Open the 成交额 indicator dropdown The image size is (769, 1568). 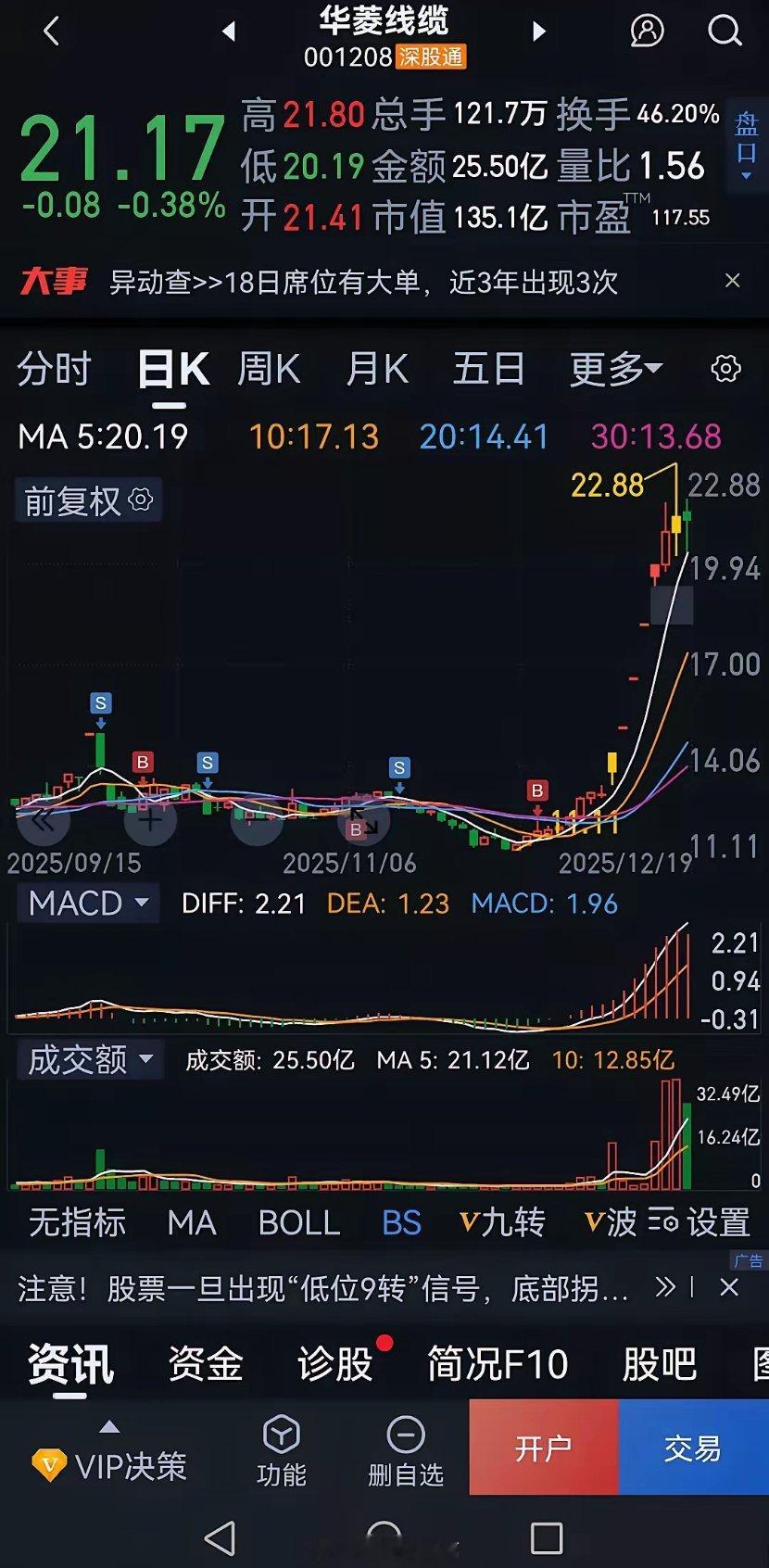point(90,1059)
